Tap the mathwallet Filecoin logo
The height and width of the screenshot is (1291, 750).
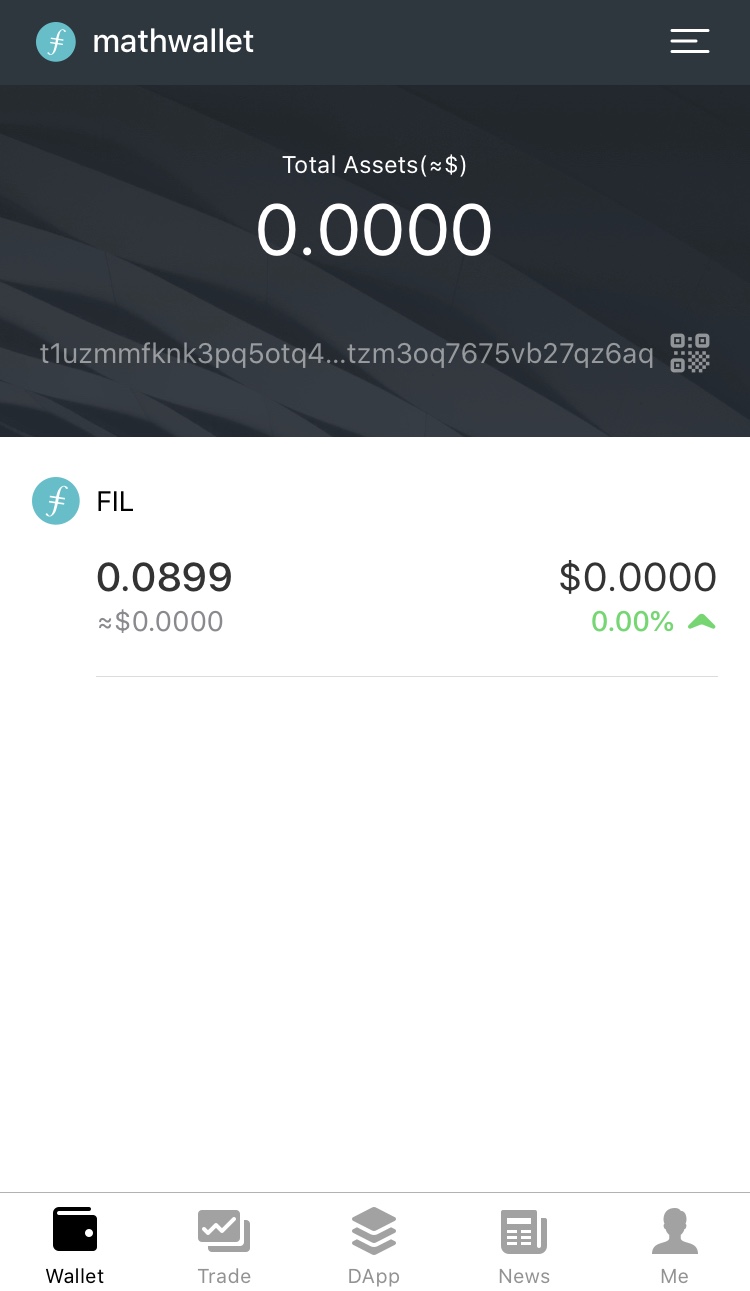tap(55, 41)
